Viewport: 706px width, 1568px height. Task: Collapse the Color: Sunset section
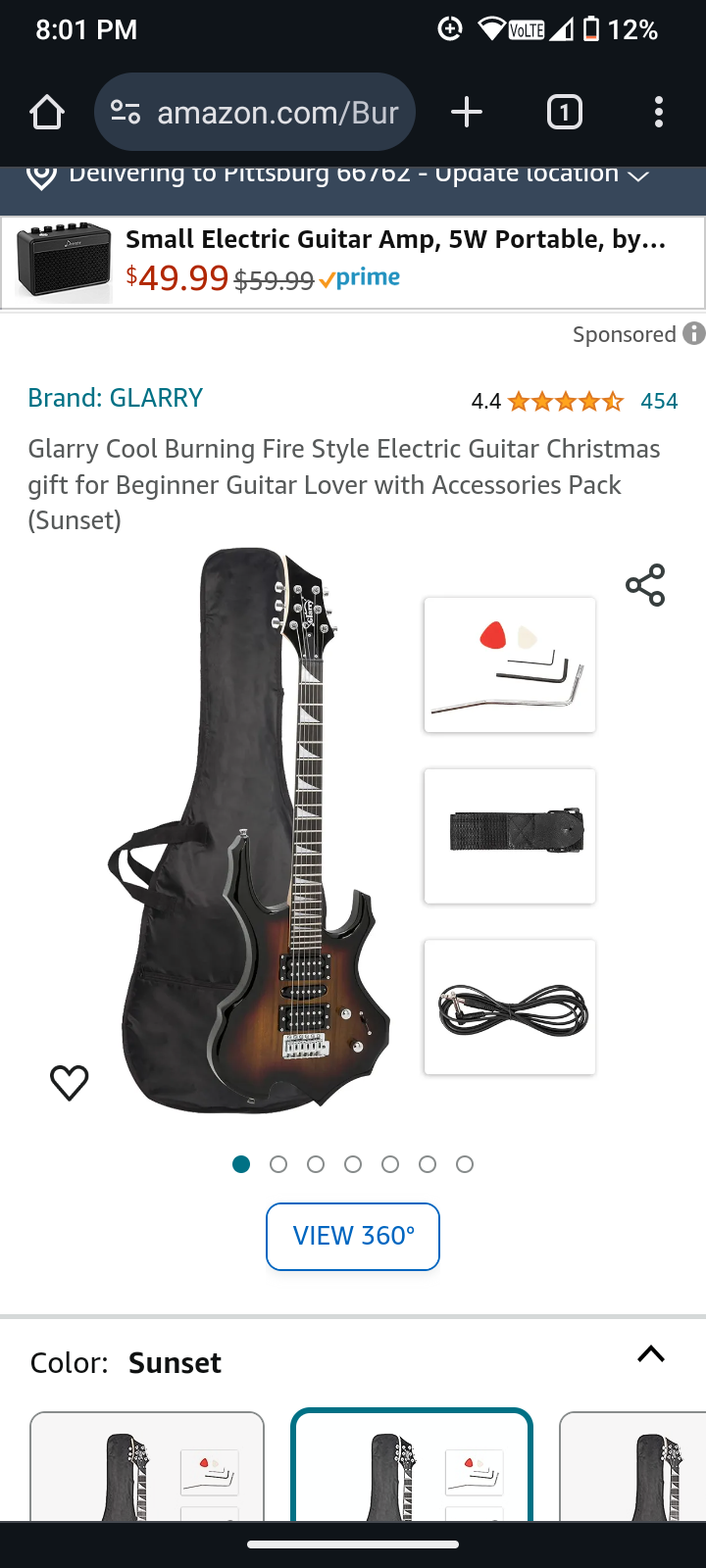pyautogui.click(x=651, y=1354)
